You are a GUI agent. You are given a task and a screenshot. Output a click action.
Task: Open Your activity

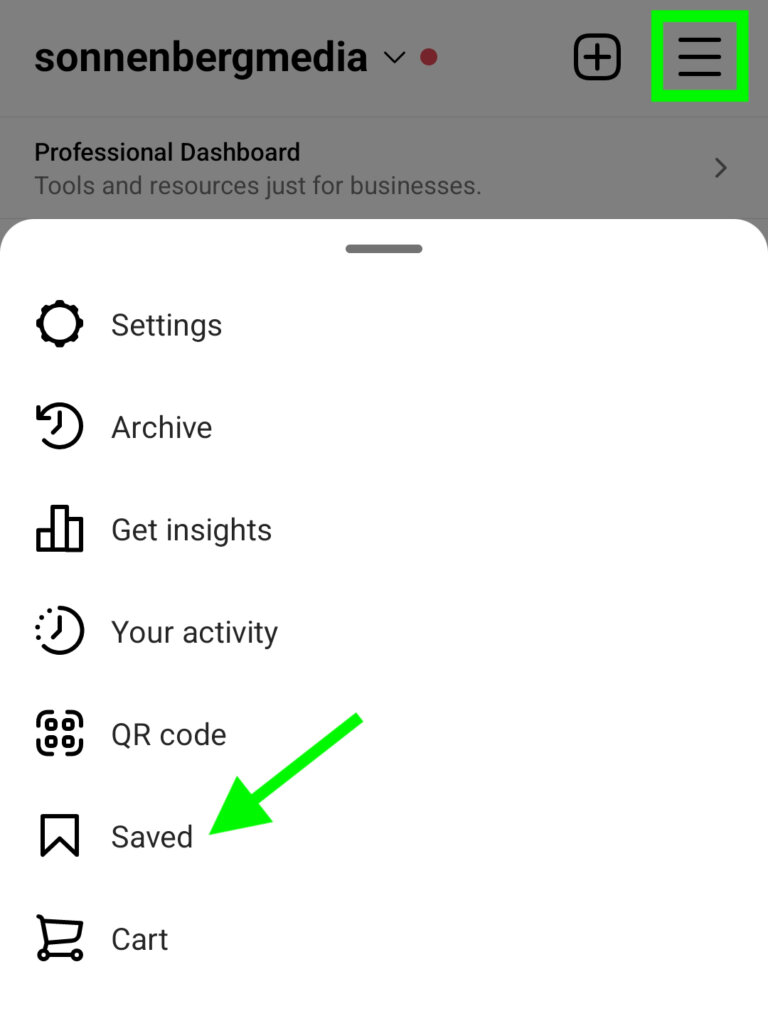point(194,632)
